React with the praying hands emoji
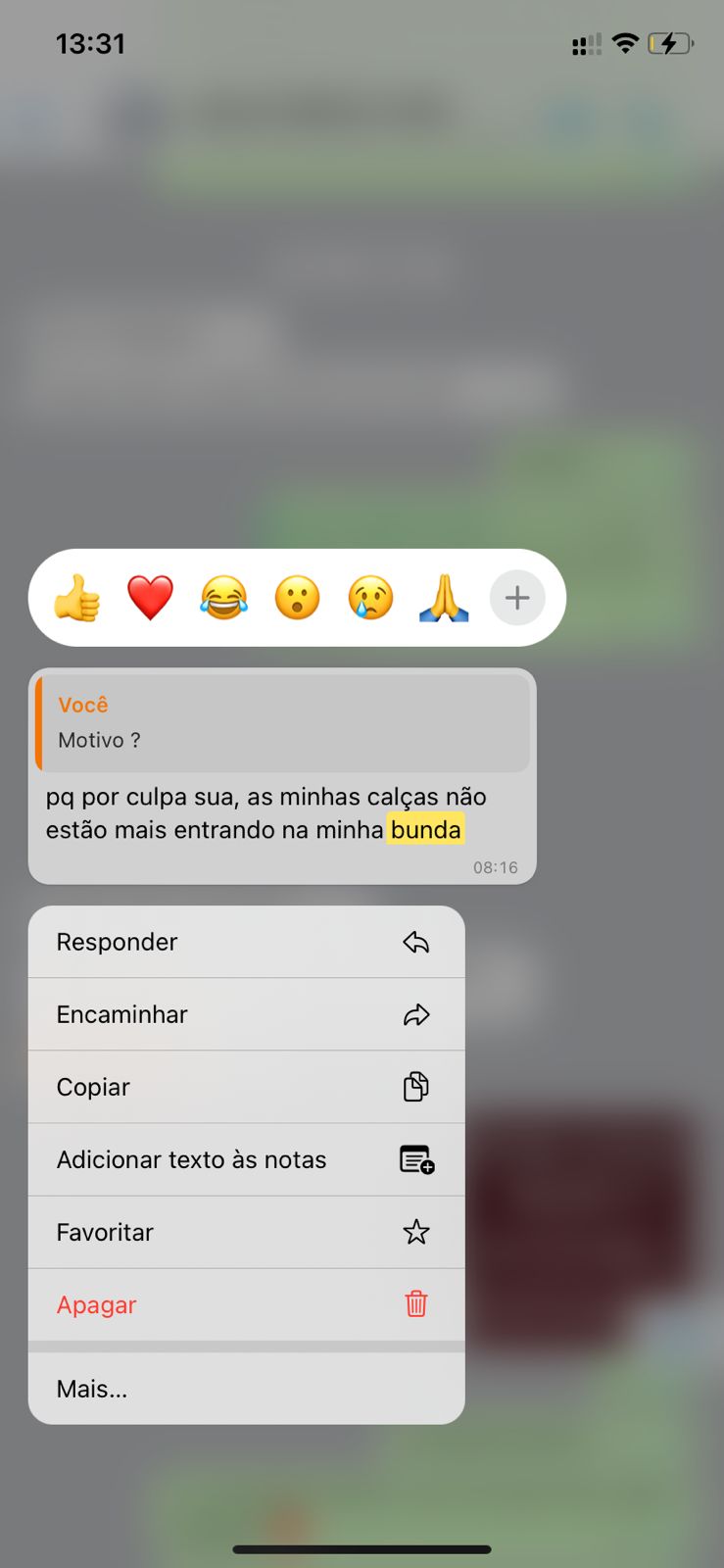Viewport: 724px width, 1568px height. (444, 598)
